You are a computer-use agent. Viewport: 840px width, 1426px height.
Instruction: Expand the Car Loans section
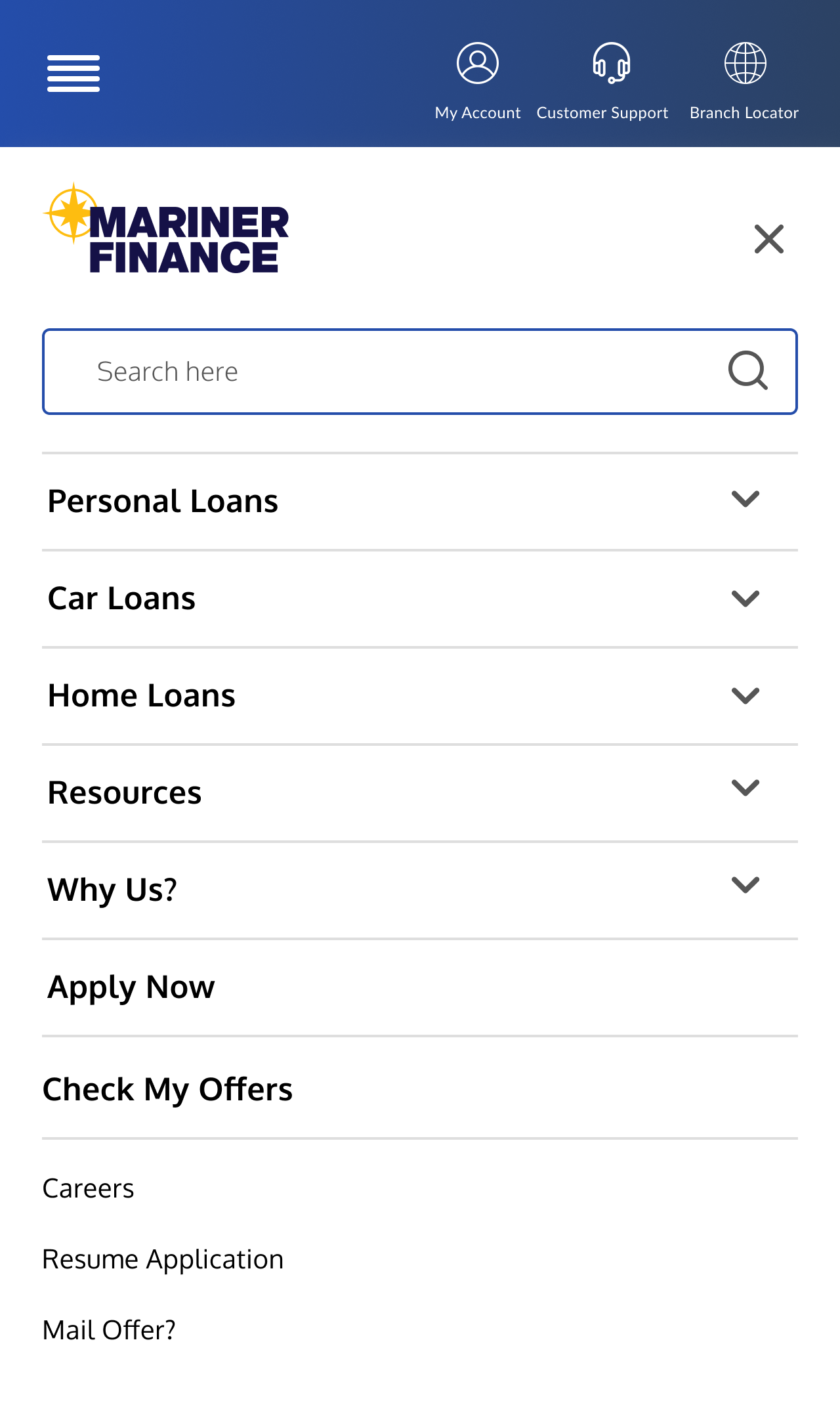coord(420,598)
